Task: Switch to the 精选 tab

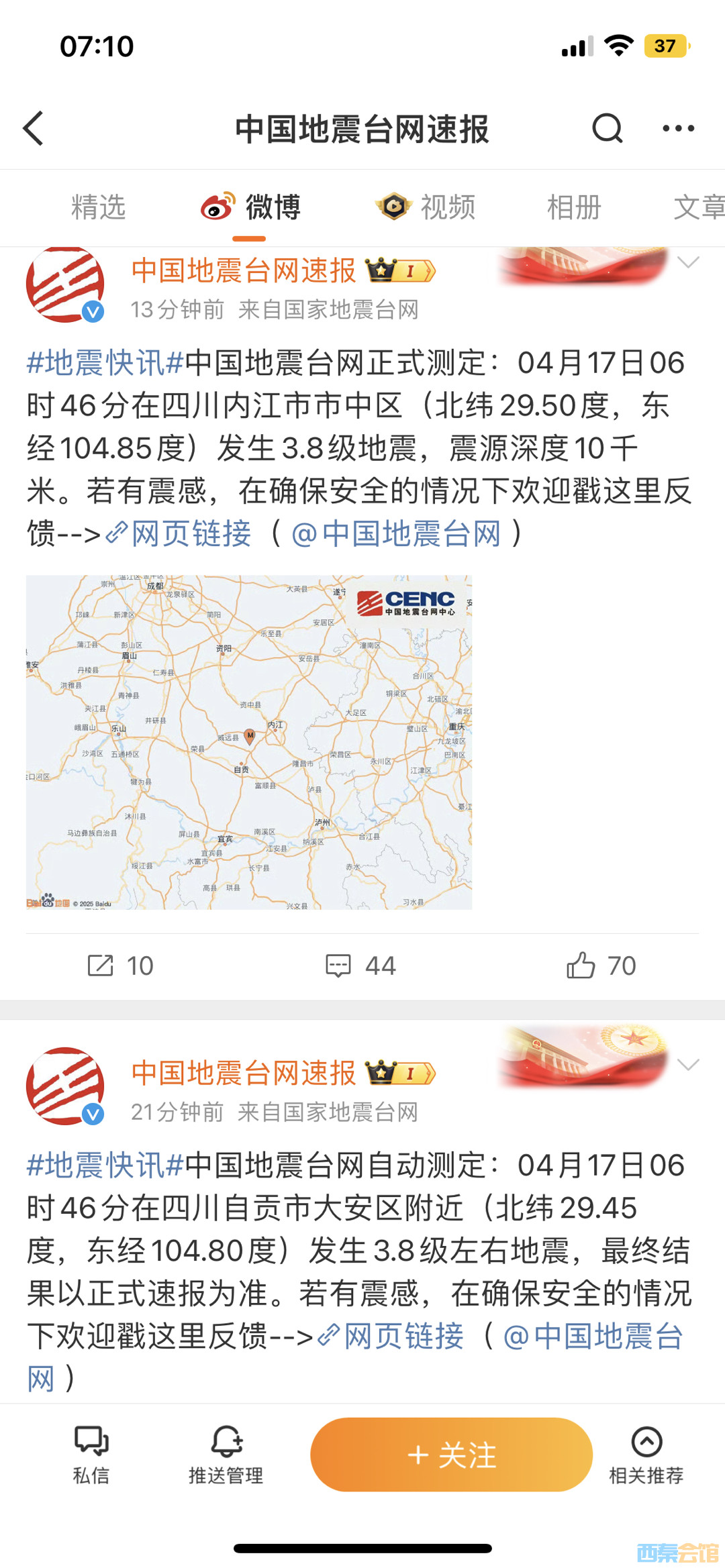Action: [98, 207]
